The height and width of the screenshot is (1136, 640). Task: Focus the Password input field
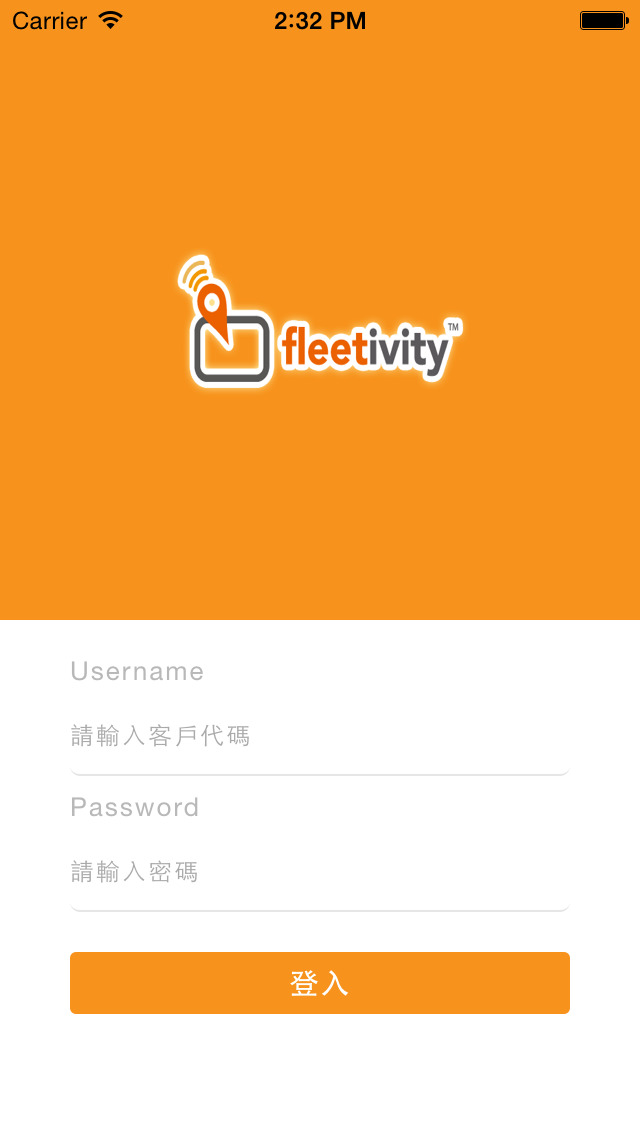point(320,872)
